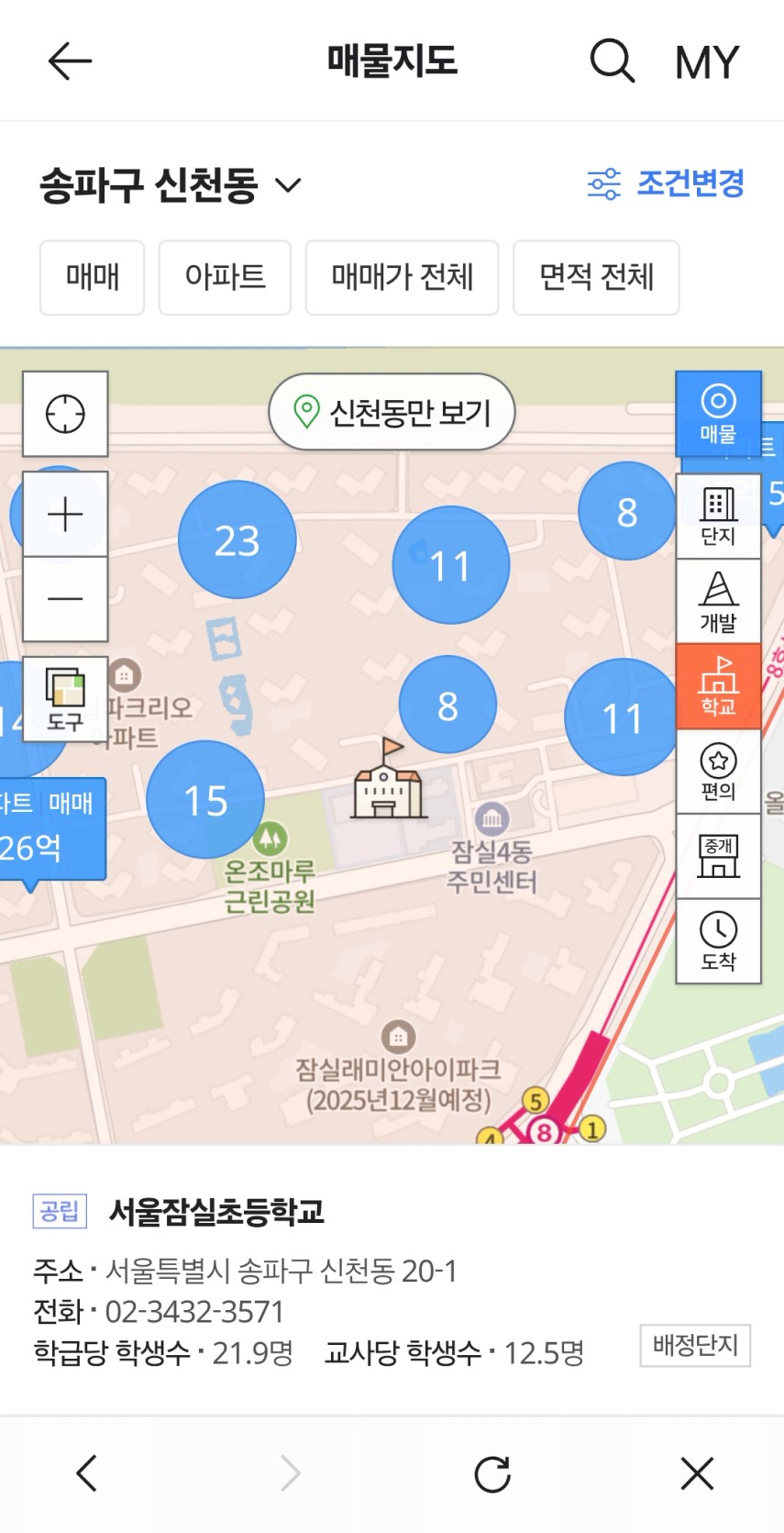Viewport: 784px width, 1533px height.
Task: Tap the 신천동만 보기 button
Action: (x=392, y=412)
